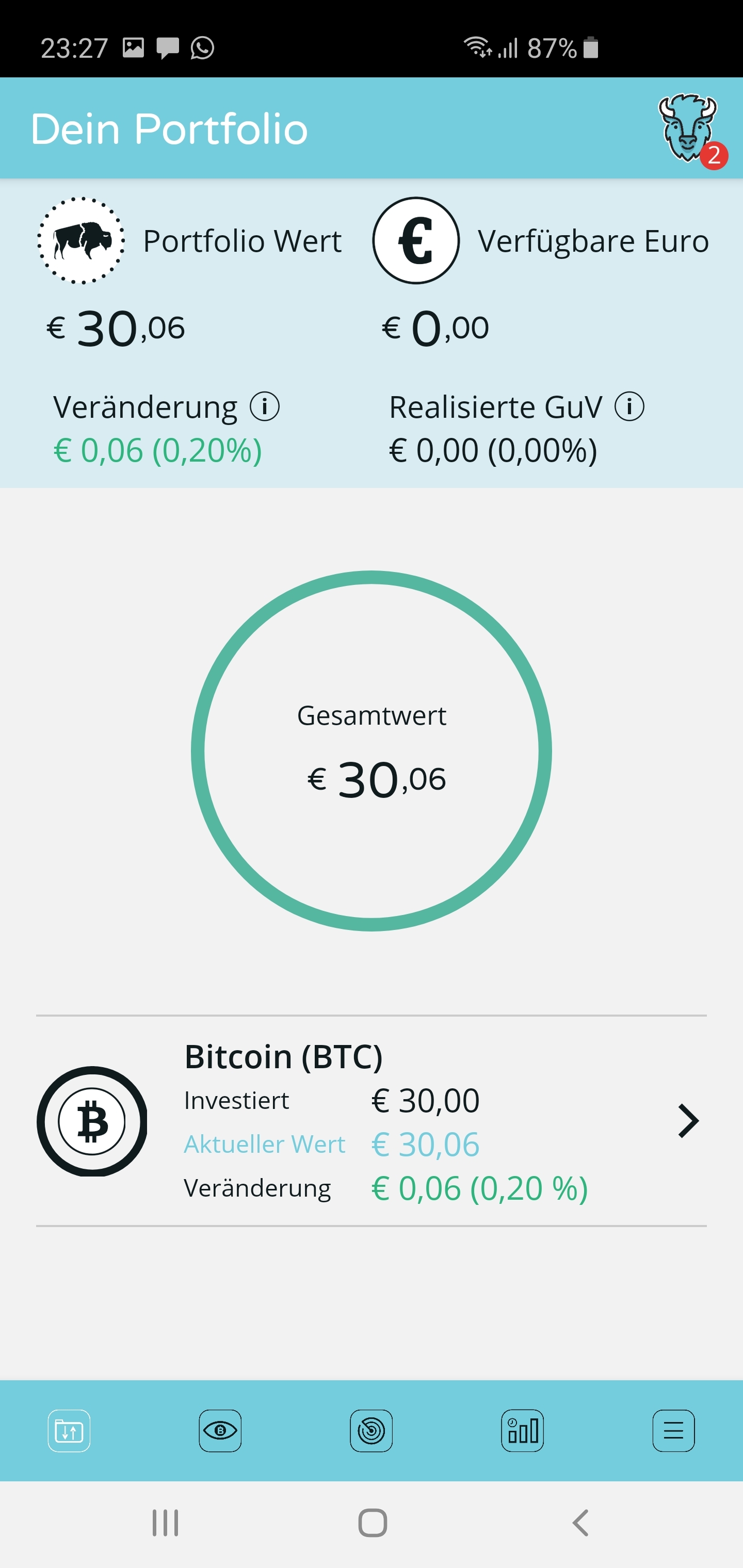This screenshot has height=1568, width=743.
Task: Go to the bar chart statistics tab
Action: [x=523, y=1430]
